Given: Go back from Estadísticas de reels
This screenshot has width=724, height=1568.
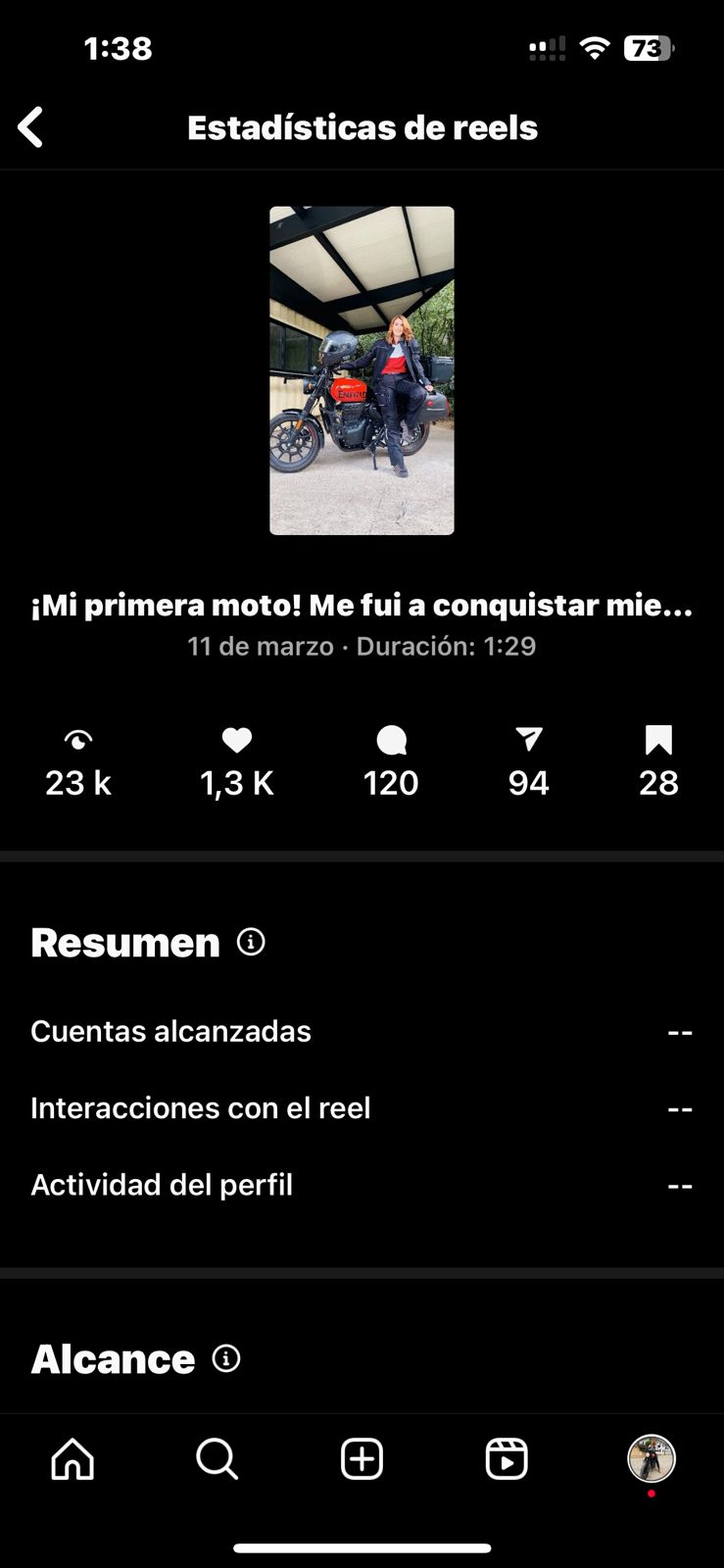Looking at the screenshot, I should [x=31, y=127].
